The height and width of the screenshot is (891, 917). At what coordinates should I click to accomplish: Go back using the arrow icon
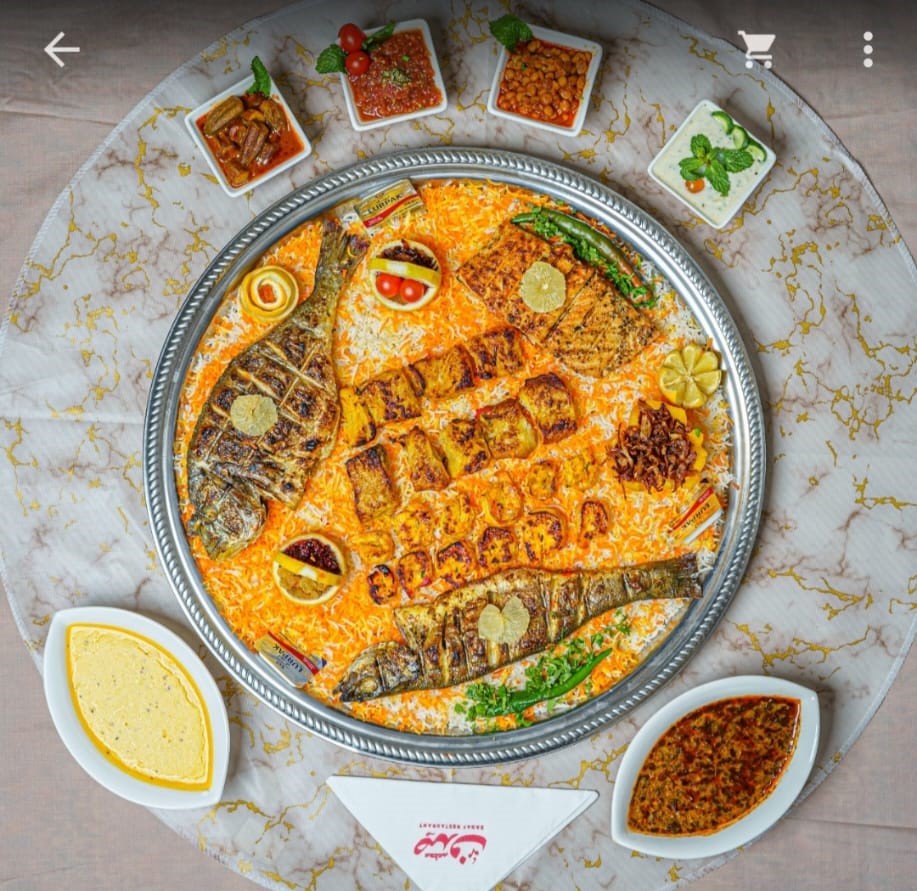(x=61, y=50)
